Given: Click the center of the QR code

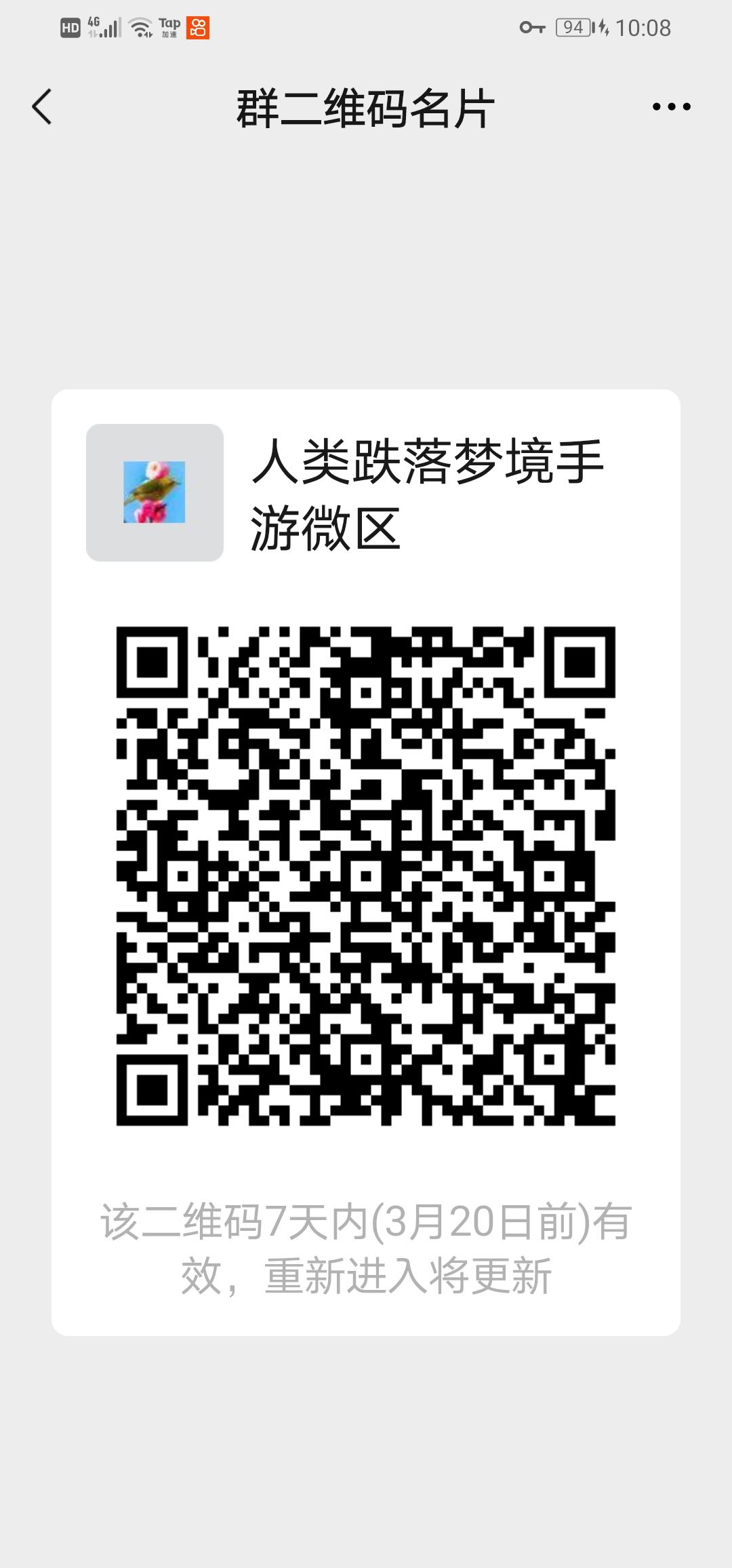Looking at the screenshot, I should tap(366, 875).
